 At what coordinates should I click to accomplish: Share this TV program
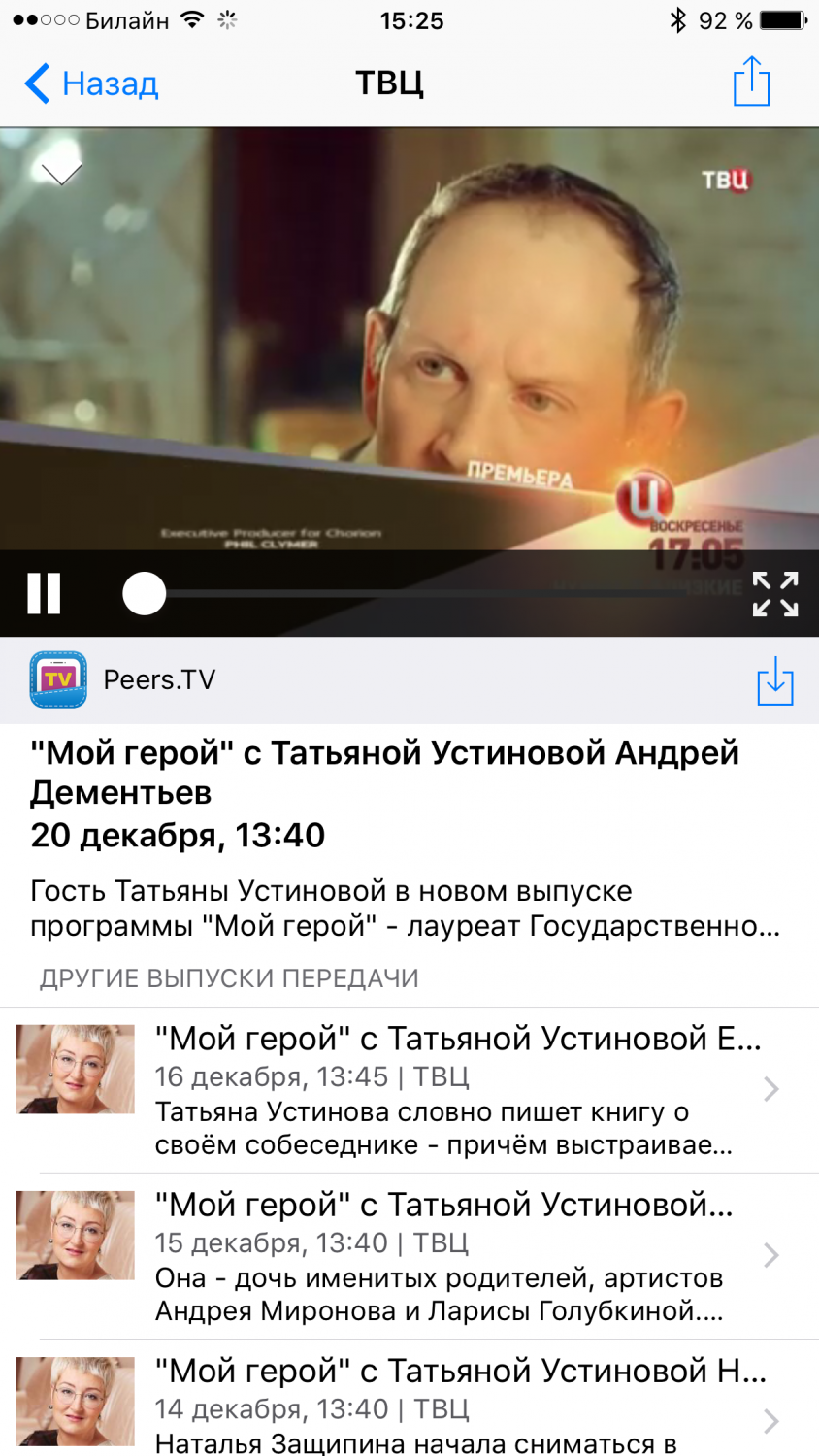pos(750,82)
